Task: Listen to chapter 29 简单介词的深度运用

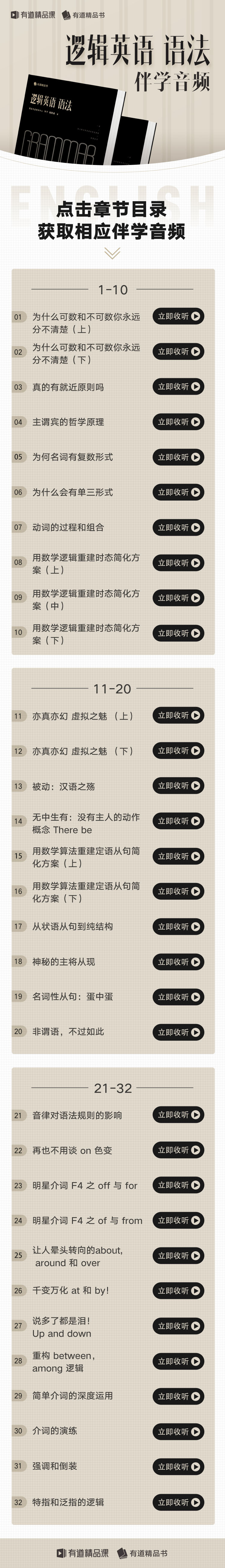Action: tap(178, 1396)
